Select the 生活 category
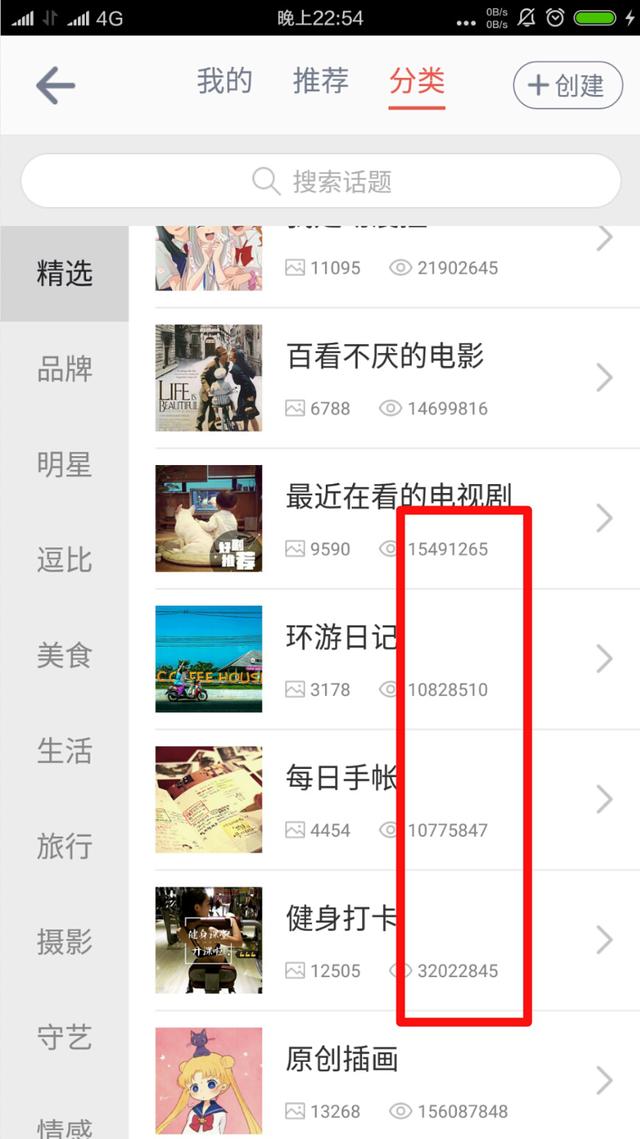This screenshot has height=1139, width=640. tap(65, 751)
